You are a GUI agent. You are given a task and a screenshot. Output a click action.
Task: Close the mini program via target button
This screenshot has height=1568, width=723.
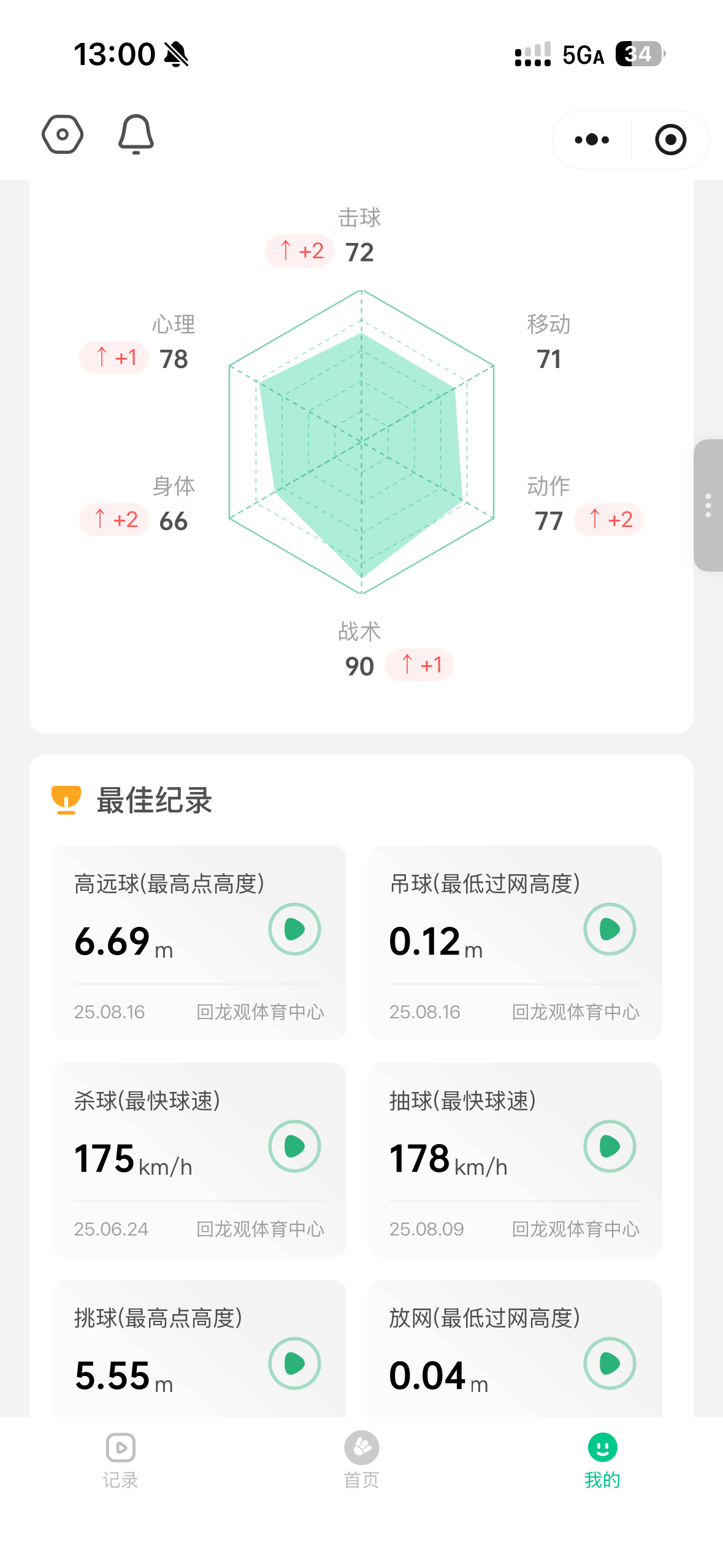pos(671,140)
